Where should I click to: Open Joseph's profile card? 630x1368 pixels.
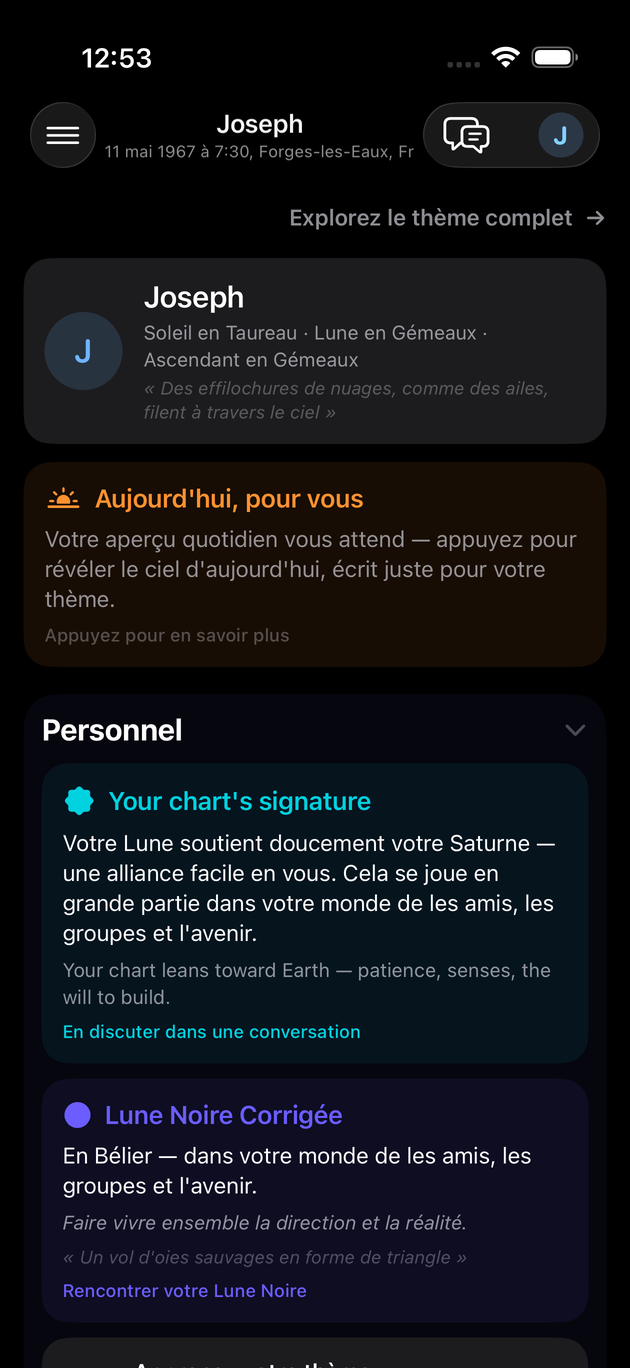tap(315, 351)
